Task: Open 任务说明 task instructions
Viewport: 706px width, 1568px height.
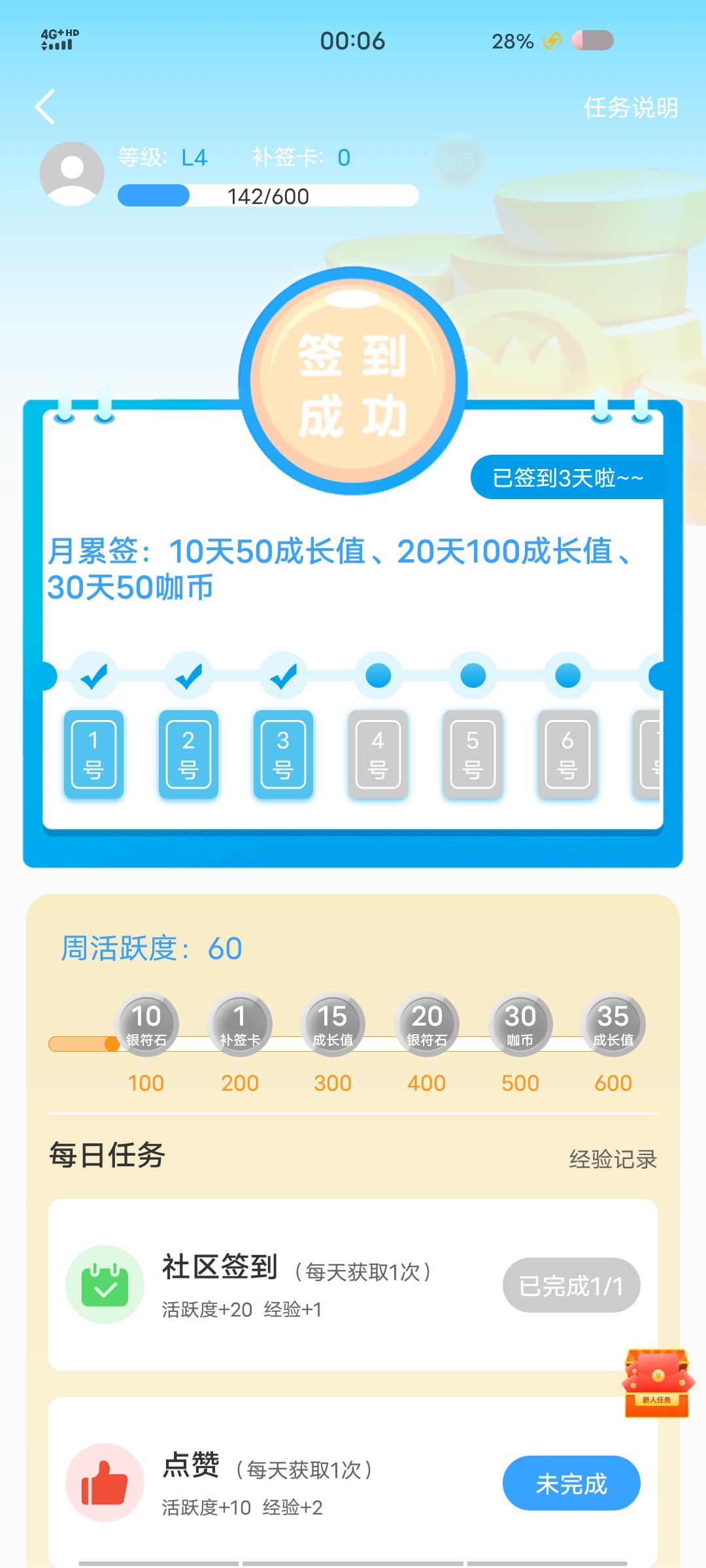Action: tap(630, 107)
